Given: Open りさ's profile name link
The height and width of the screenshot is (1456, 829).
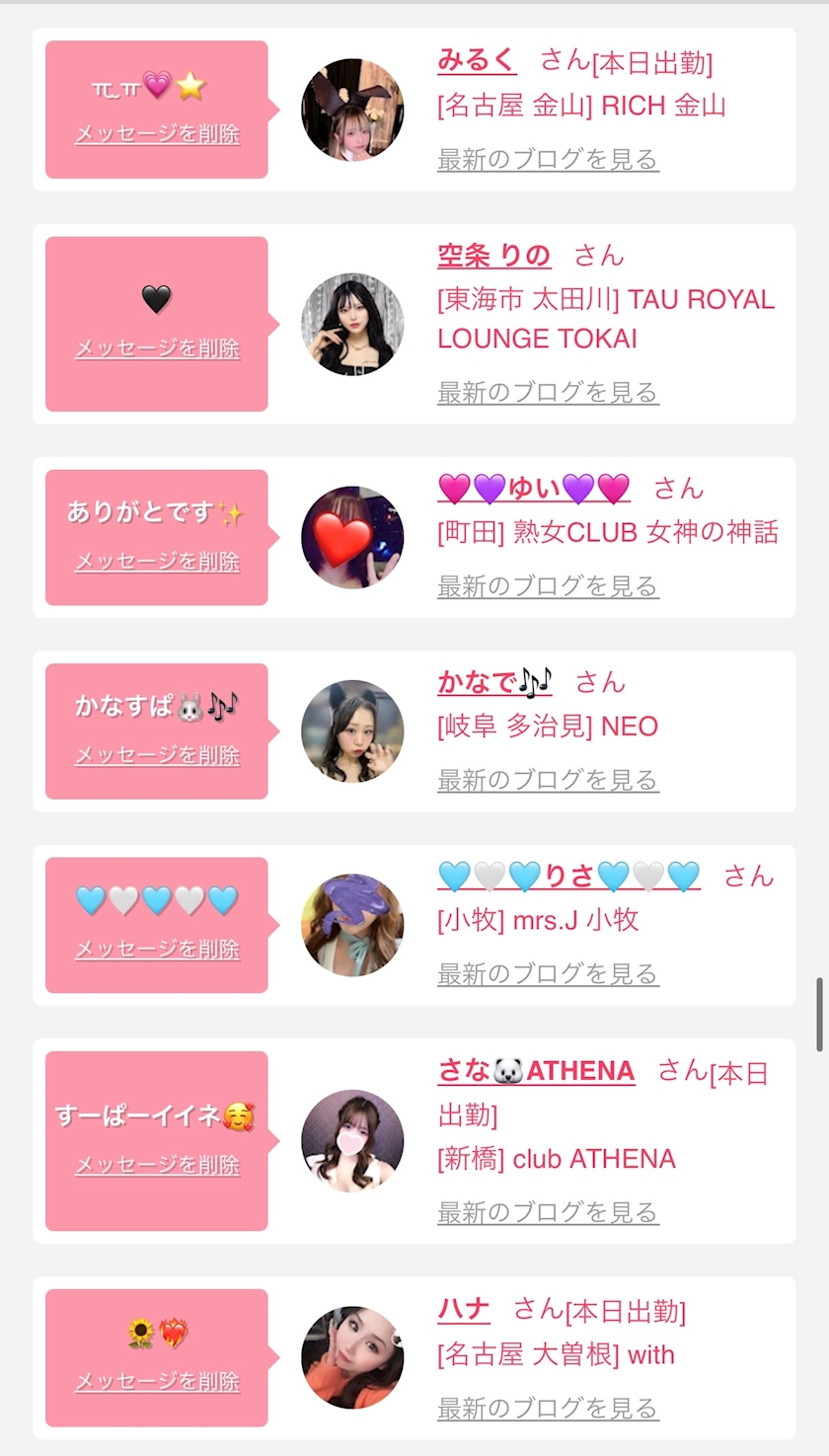Looking at the screenshot, I should pos(568,876).
